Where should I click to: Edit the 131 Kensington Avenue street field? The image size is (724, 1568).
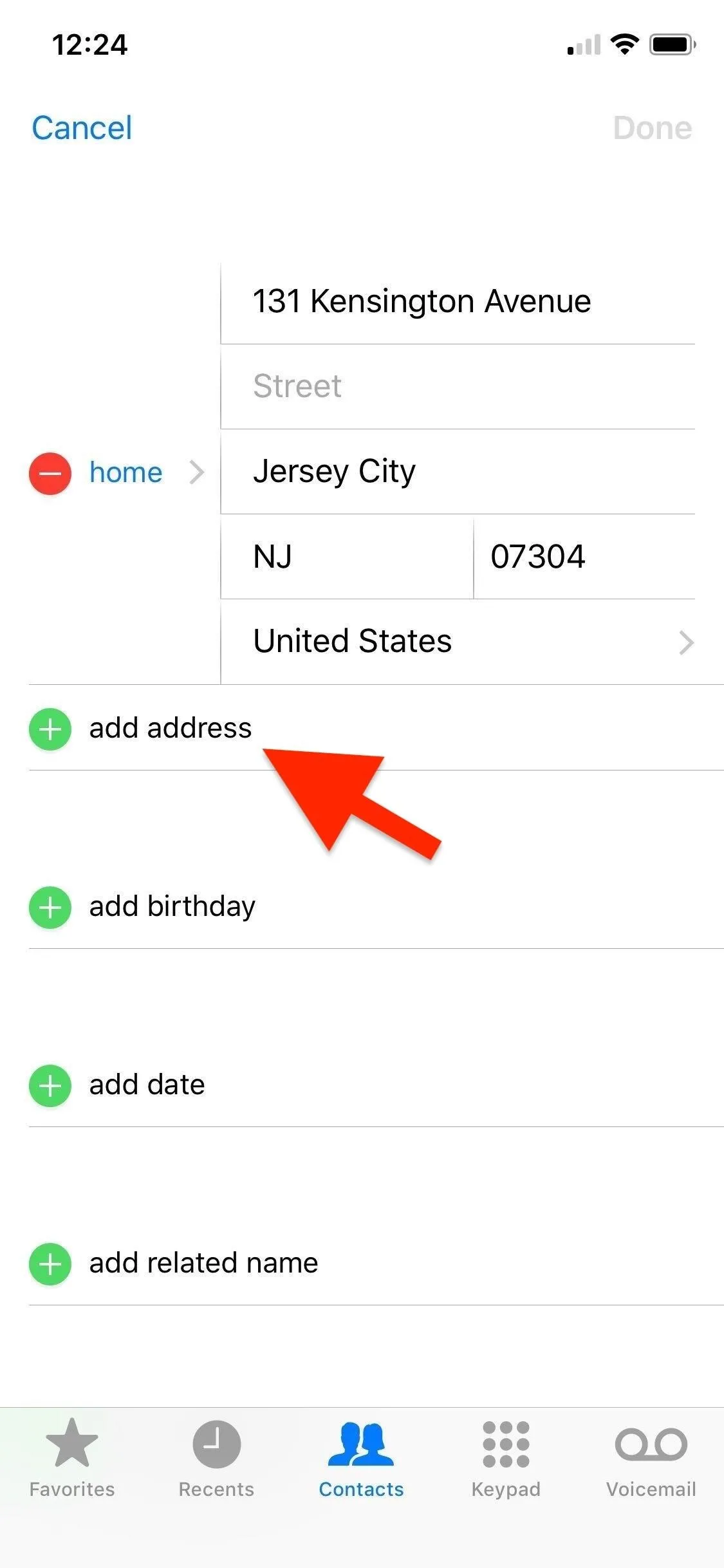pyautogui.click(x=458, y=302)
